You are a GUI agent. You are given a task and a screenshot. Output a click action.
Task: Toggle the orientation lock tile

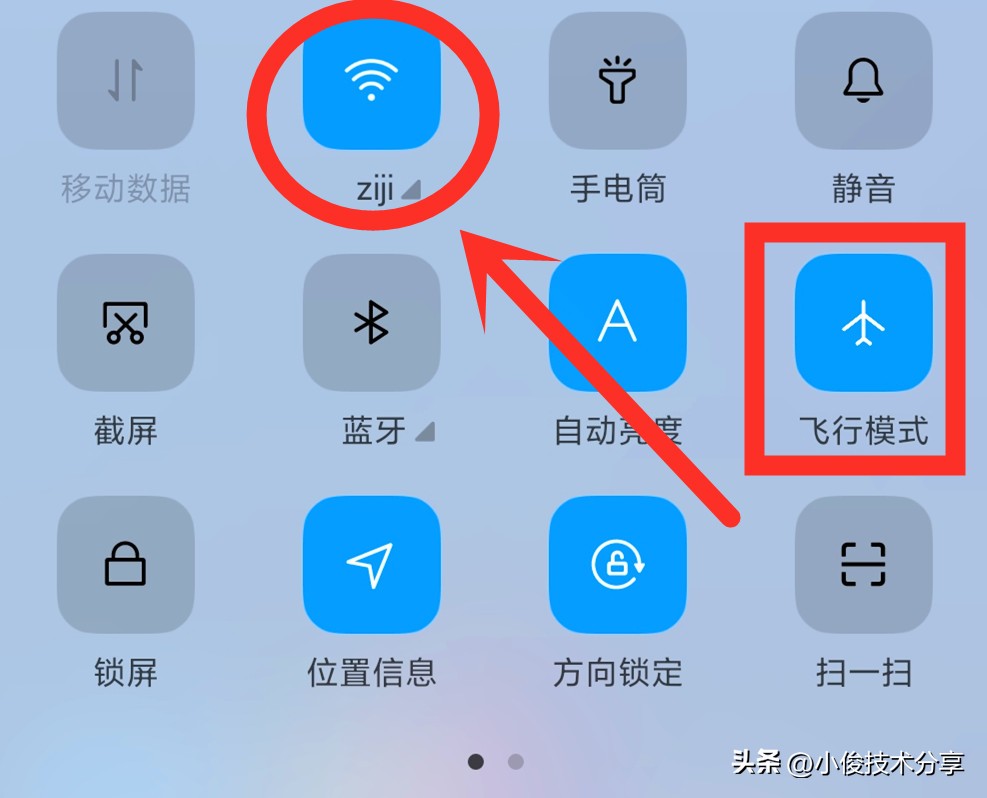point(617,565)
